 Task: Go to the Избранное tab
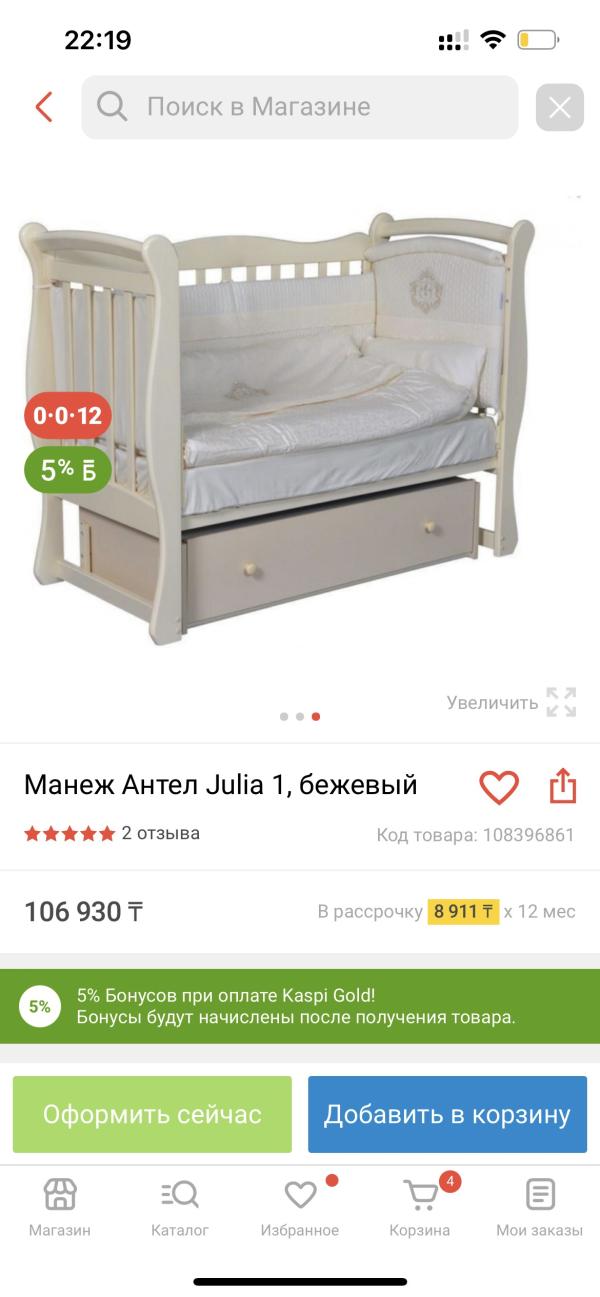point(300,1207)
